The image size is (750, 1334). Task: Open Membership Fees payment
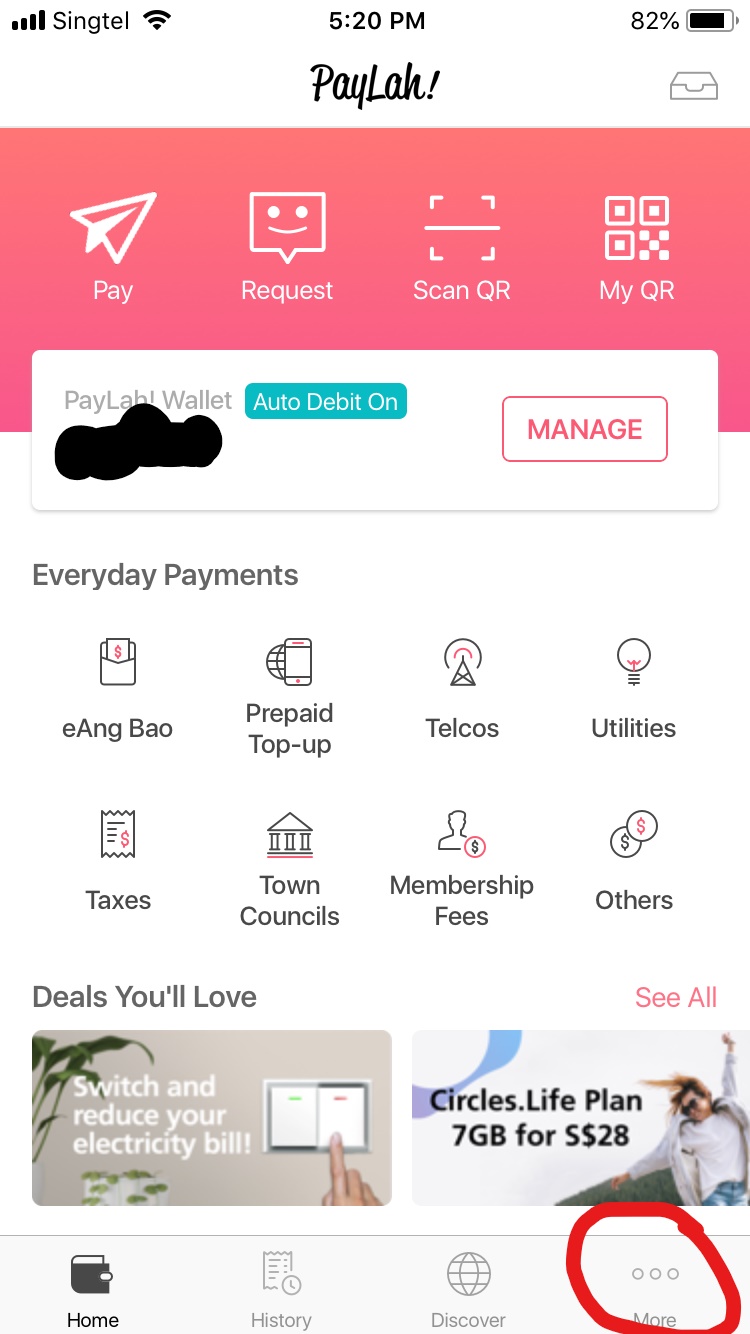tap(462, 868)
